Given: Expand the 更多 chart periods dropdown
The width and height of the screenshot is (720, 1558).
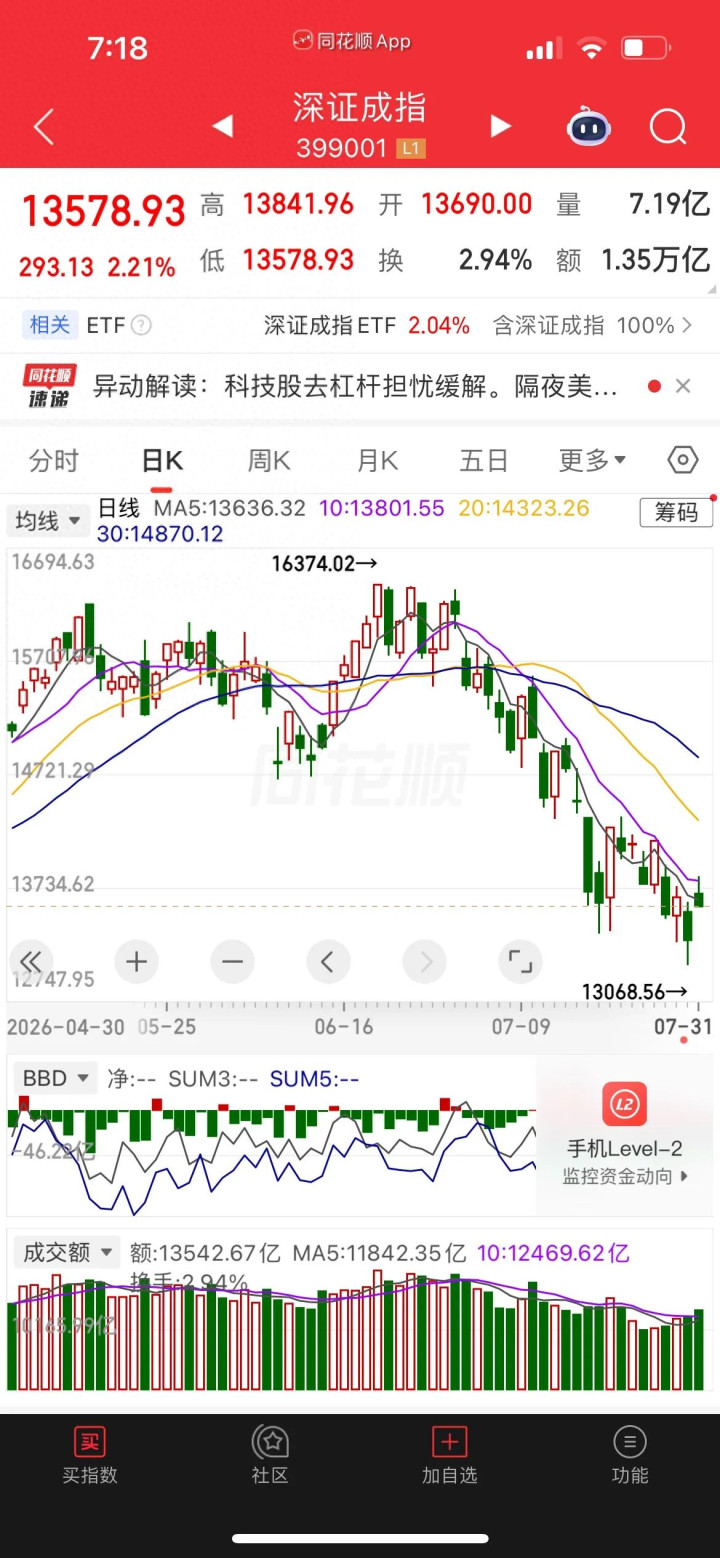Looking at the screenshot, I should (592, 461).
